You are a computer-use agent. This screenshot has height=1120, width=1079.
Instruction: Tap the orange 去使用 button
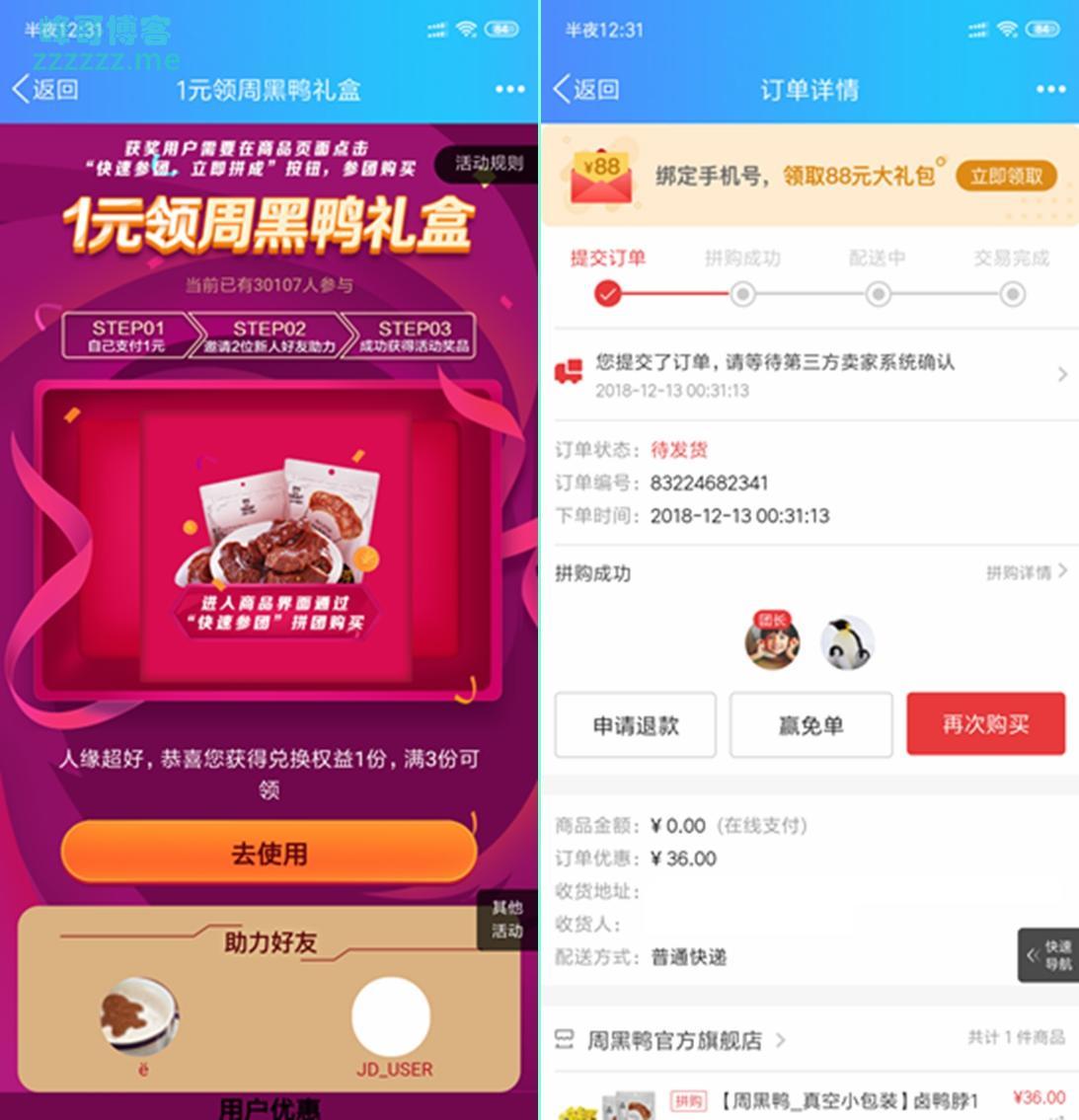pos(269,853)
